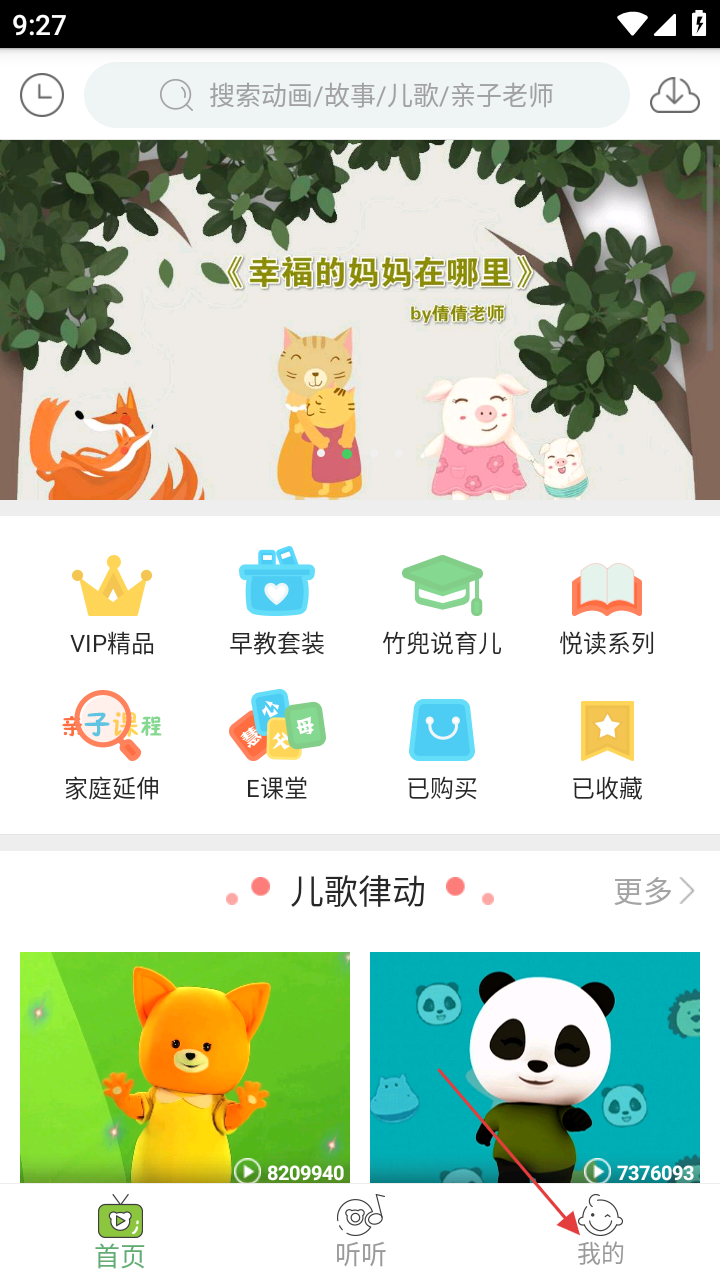The height and width of the screenshot is (1280, 720).
Task: Open the watch history clock icon
Action: click(x=42, y=96)
